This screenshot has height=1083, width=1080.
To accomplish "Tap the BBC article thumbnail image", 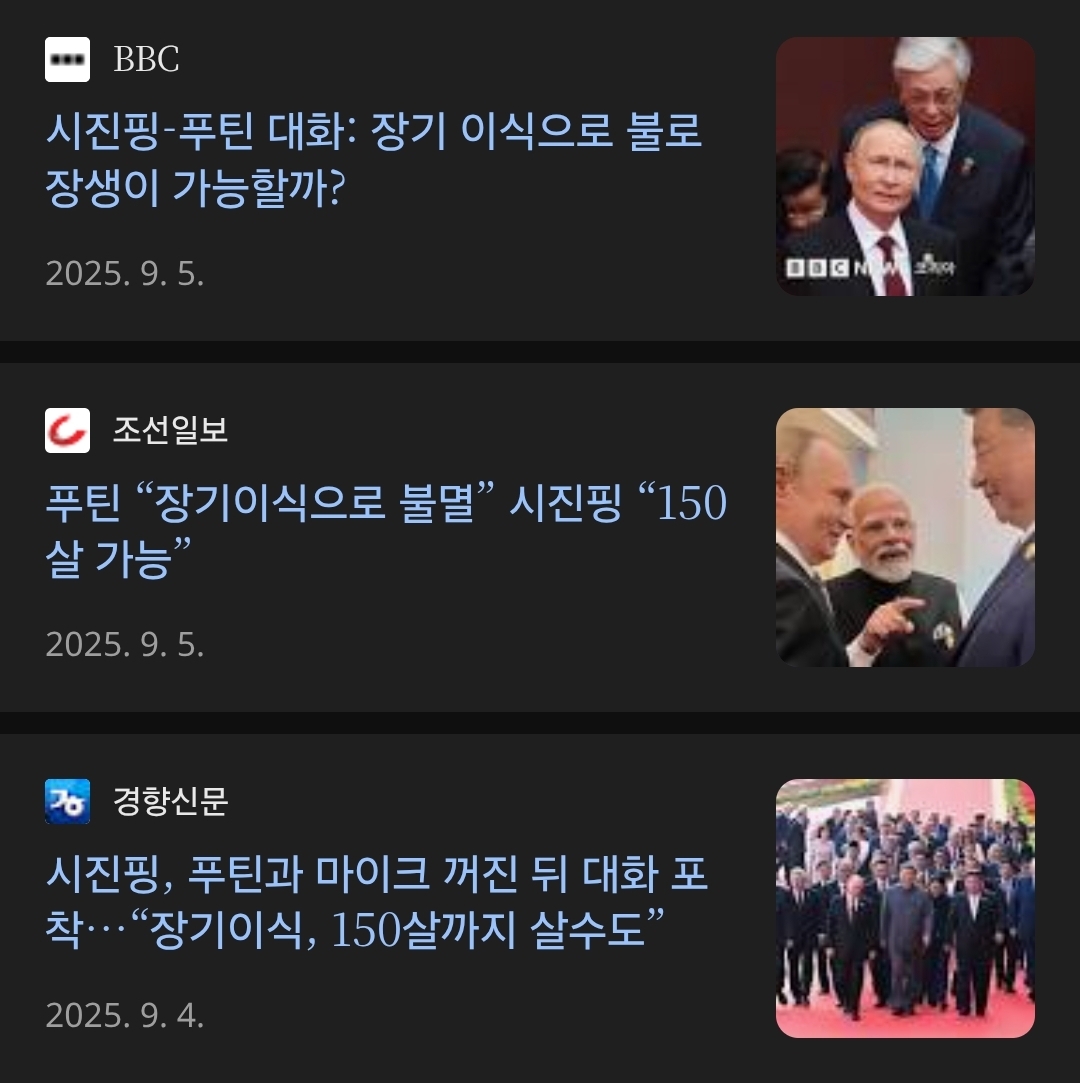I will click(x=905, y=167).
